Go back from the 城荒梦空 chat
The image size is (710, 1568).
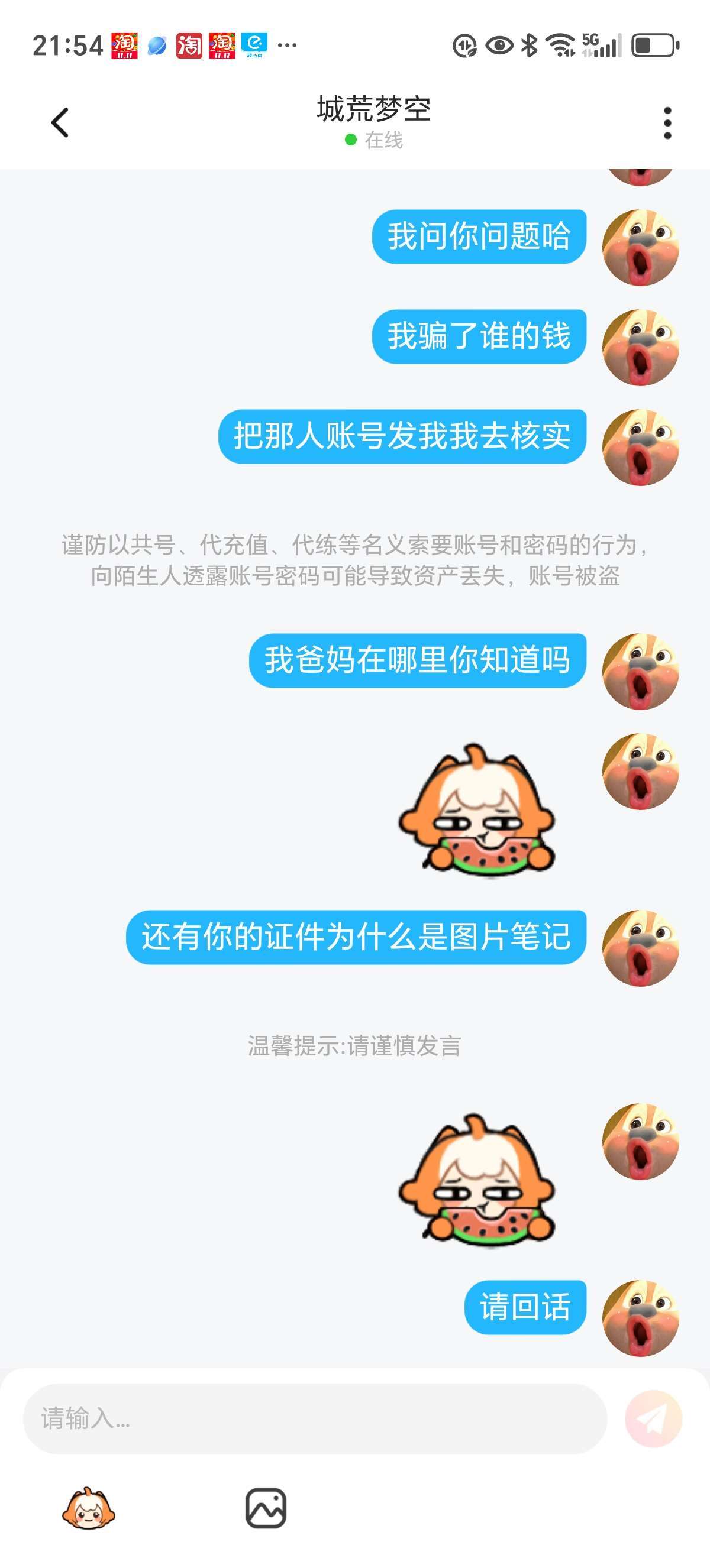coord(60,123)
